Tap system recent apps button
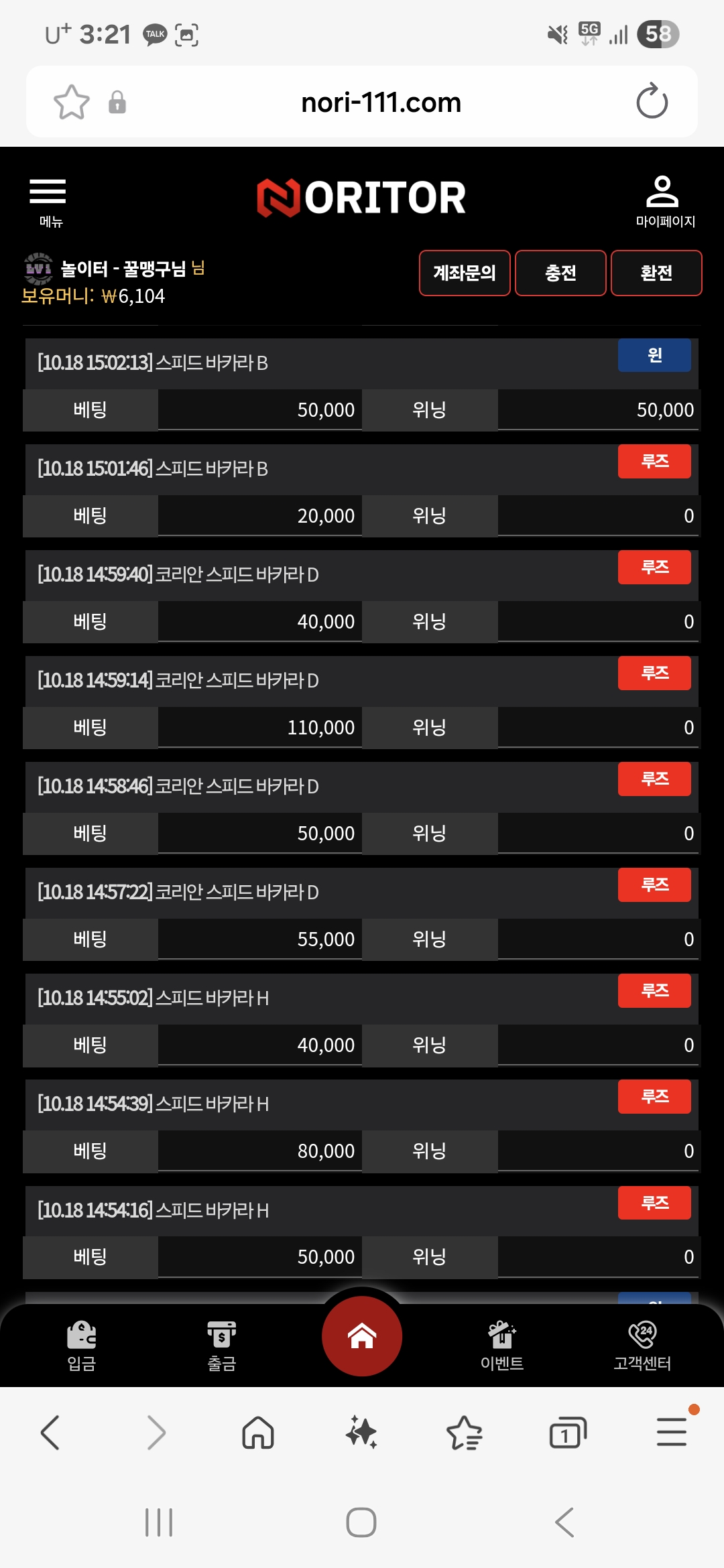 coord(159,1522)
